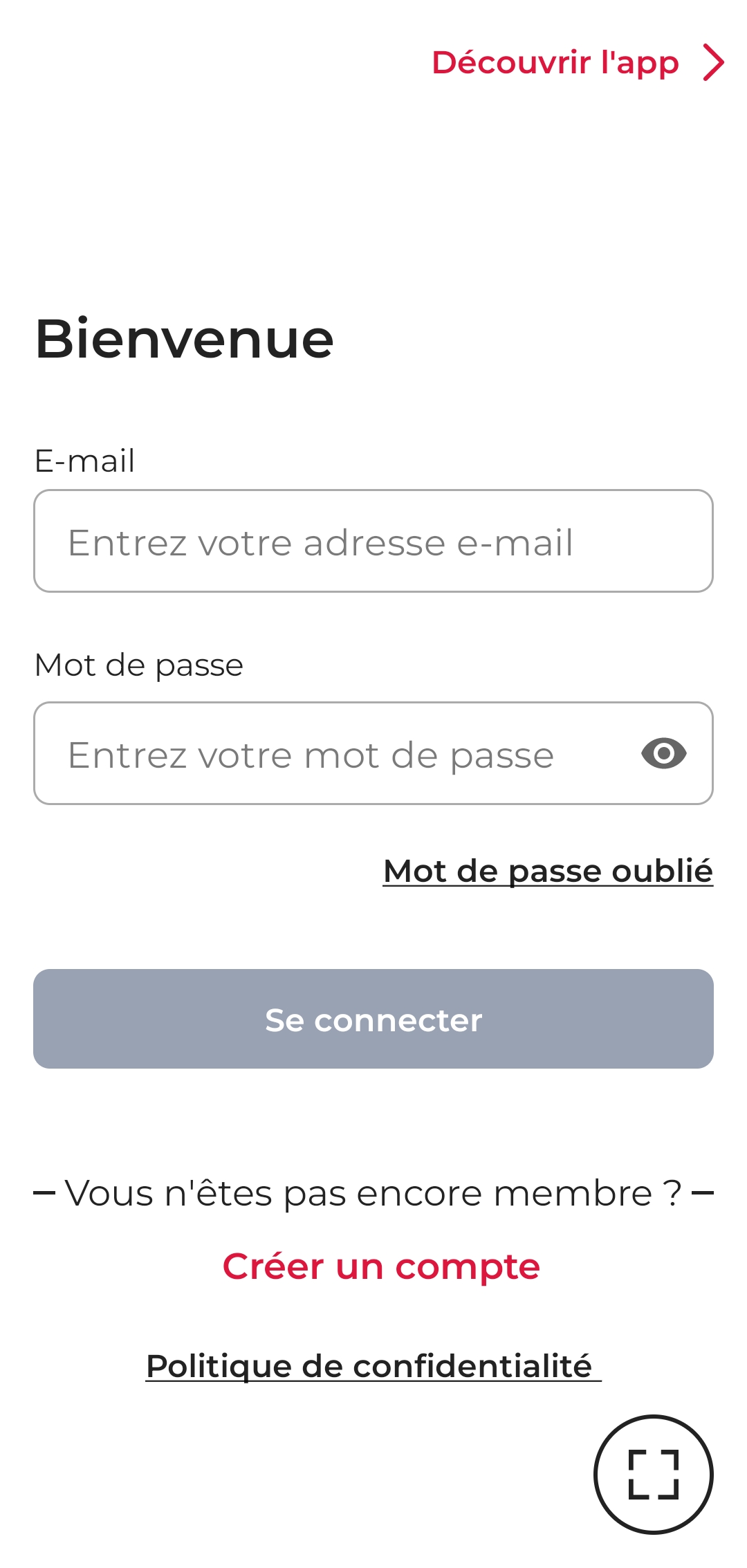
Task: Tap the Mot de passe field
Action: coord(332,753)
